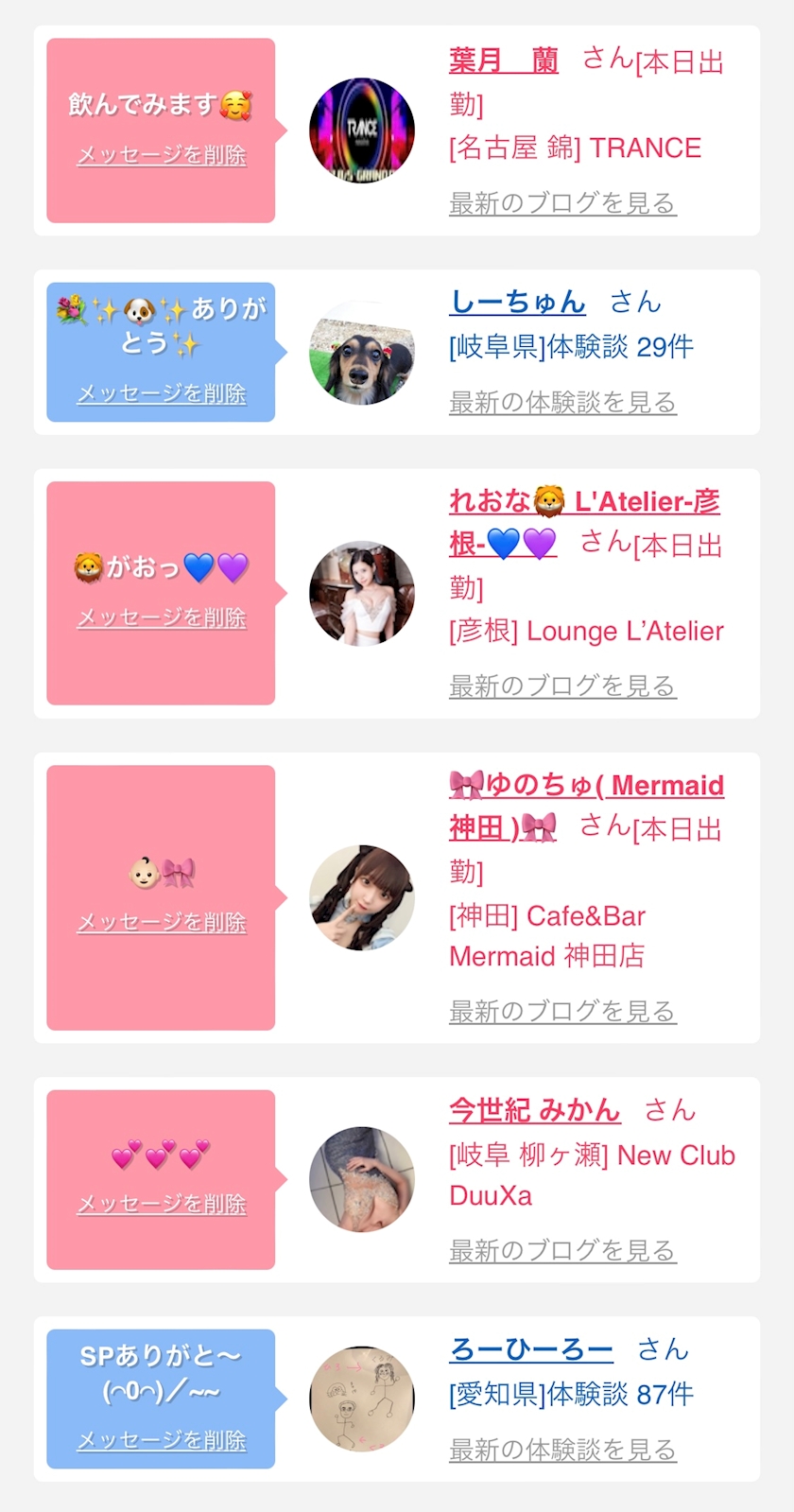Delete the baby and ribbon emoji message

pos(161,922)
